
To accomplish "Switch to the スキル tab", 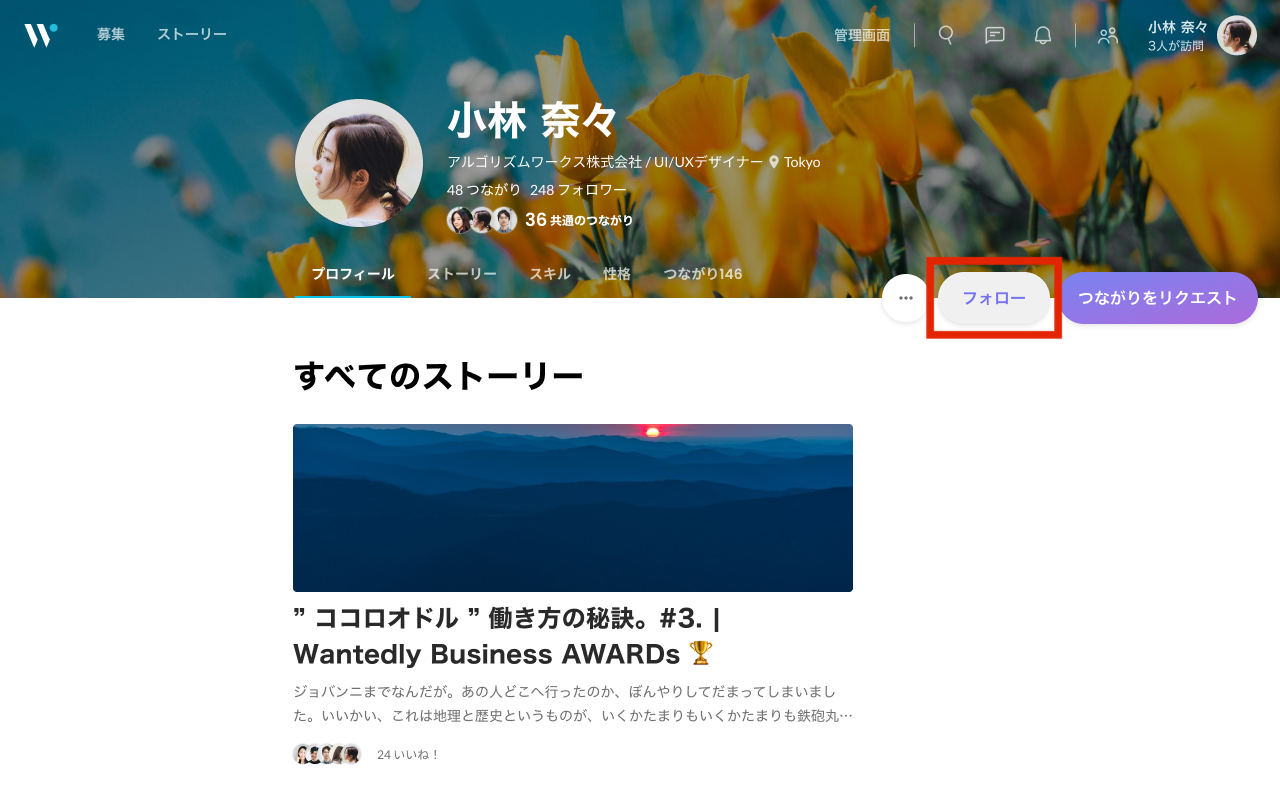I will coord(549,274).
